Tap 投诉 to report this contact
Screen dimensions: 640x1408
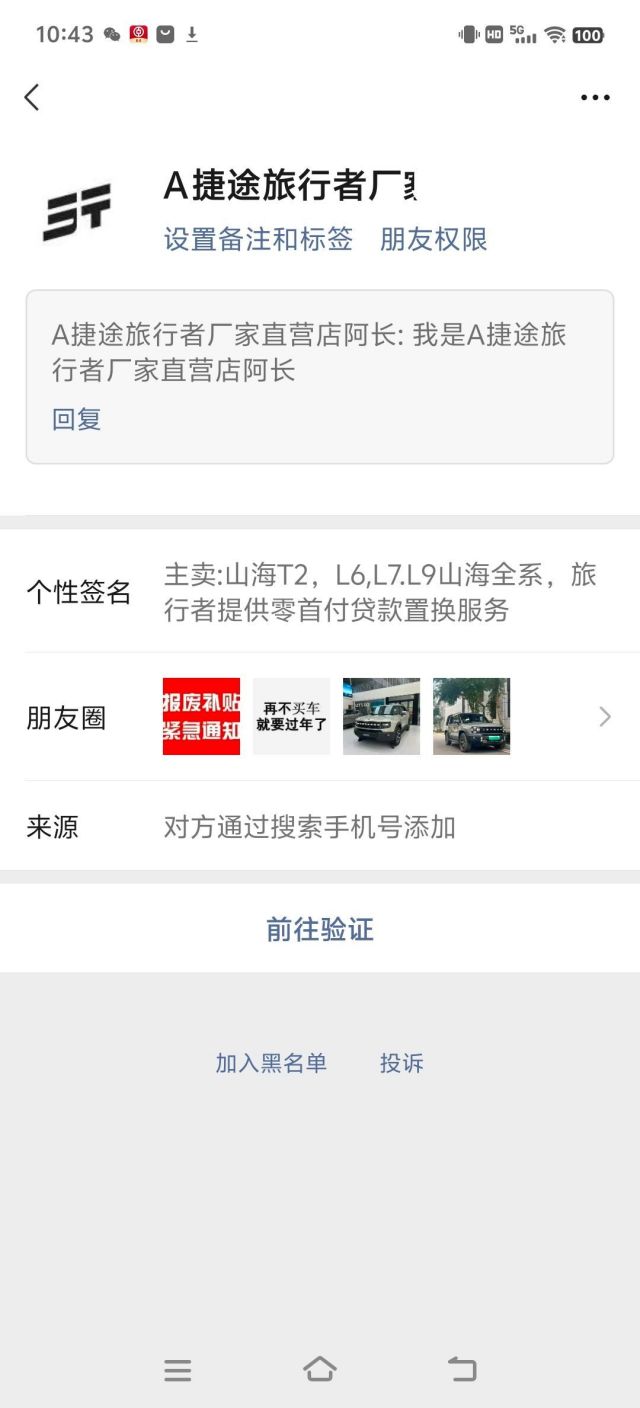point(402,1063)
